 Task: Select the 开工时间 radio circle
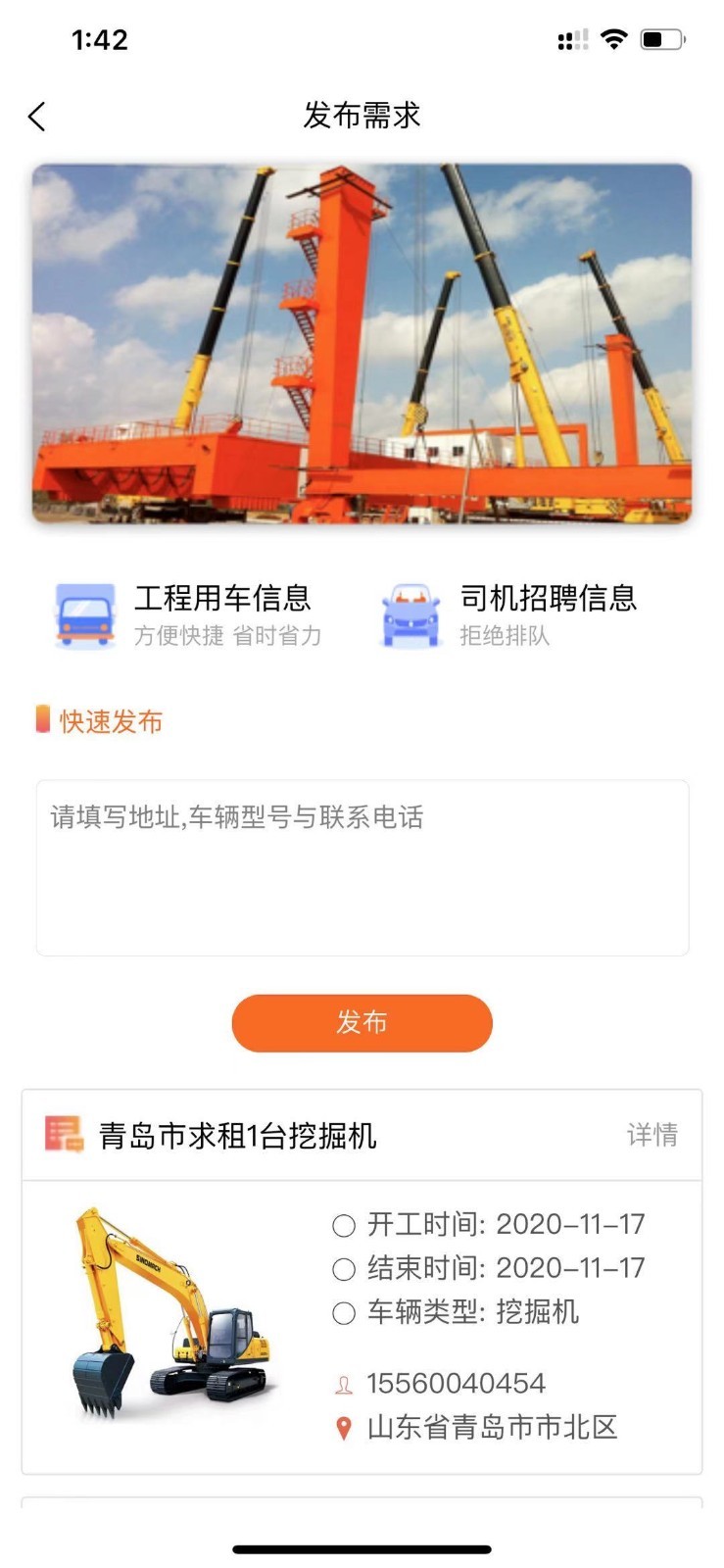342,1224
